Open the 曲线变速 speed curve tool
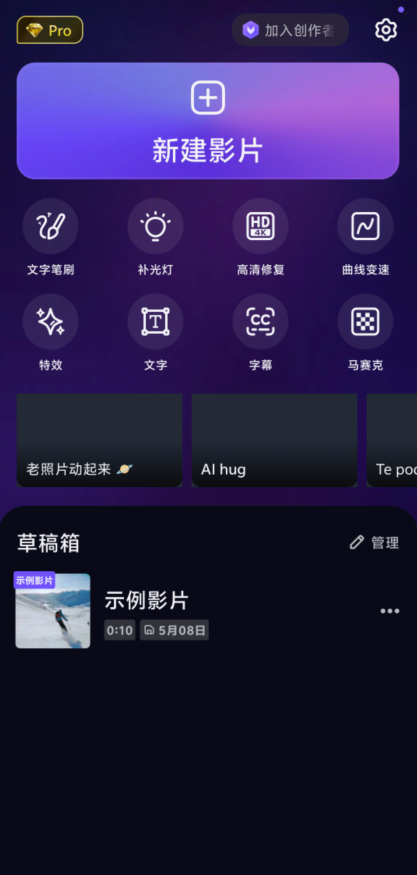417x875 pixels. [366, 238]
